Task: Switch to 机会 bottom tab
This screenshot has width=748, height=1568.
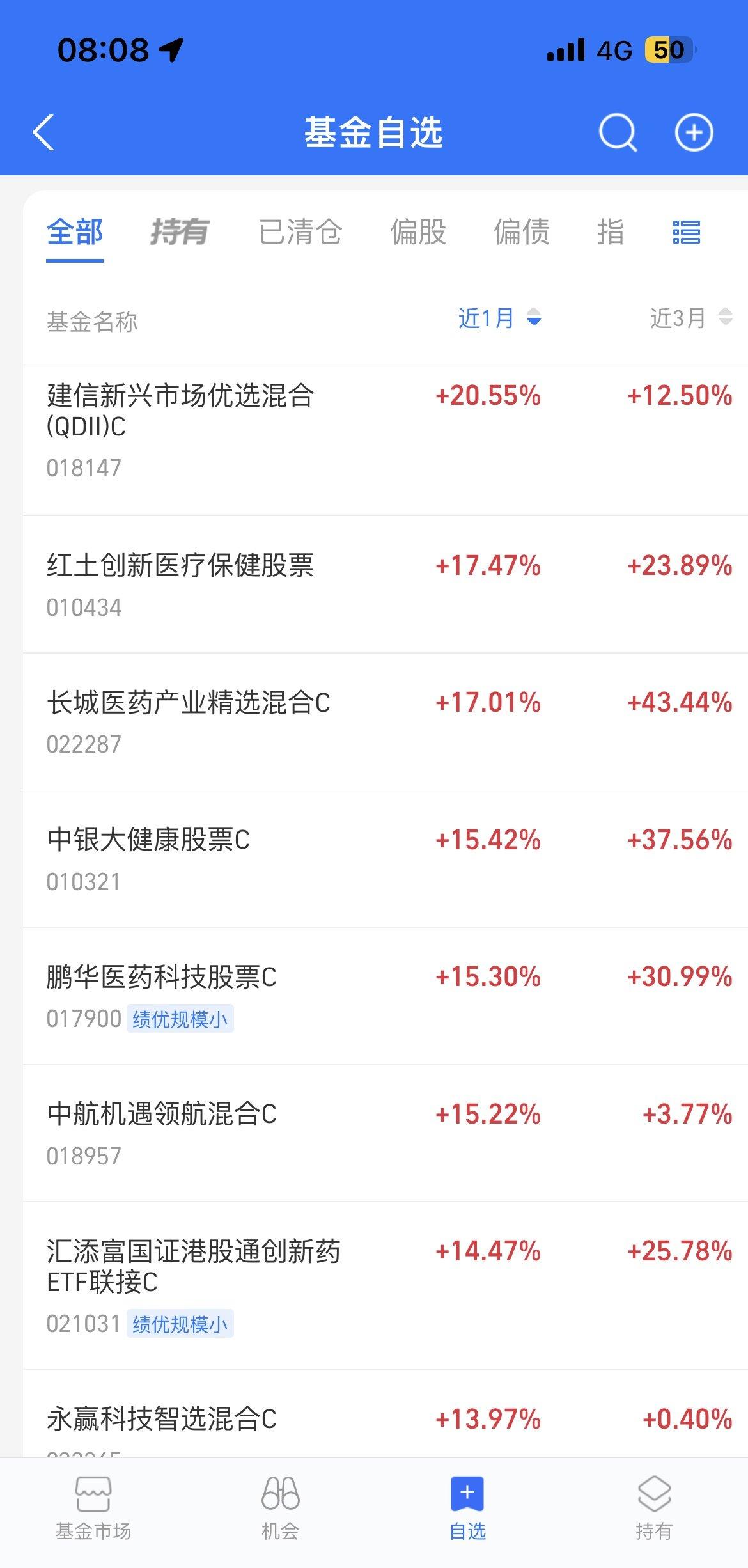Action: pyautogui.click(x=280, y=1510)
